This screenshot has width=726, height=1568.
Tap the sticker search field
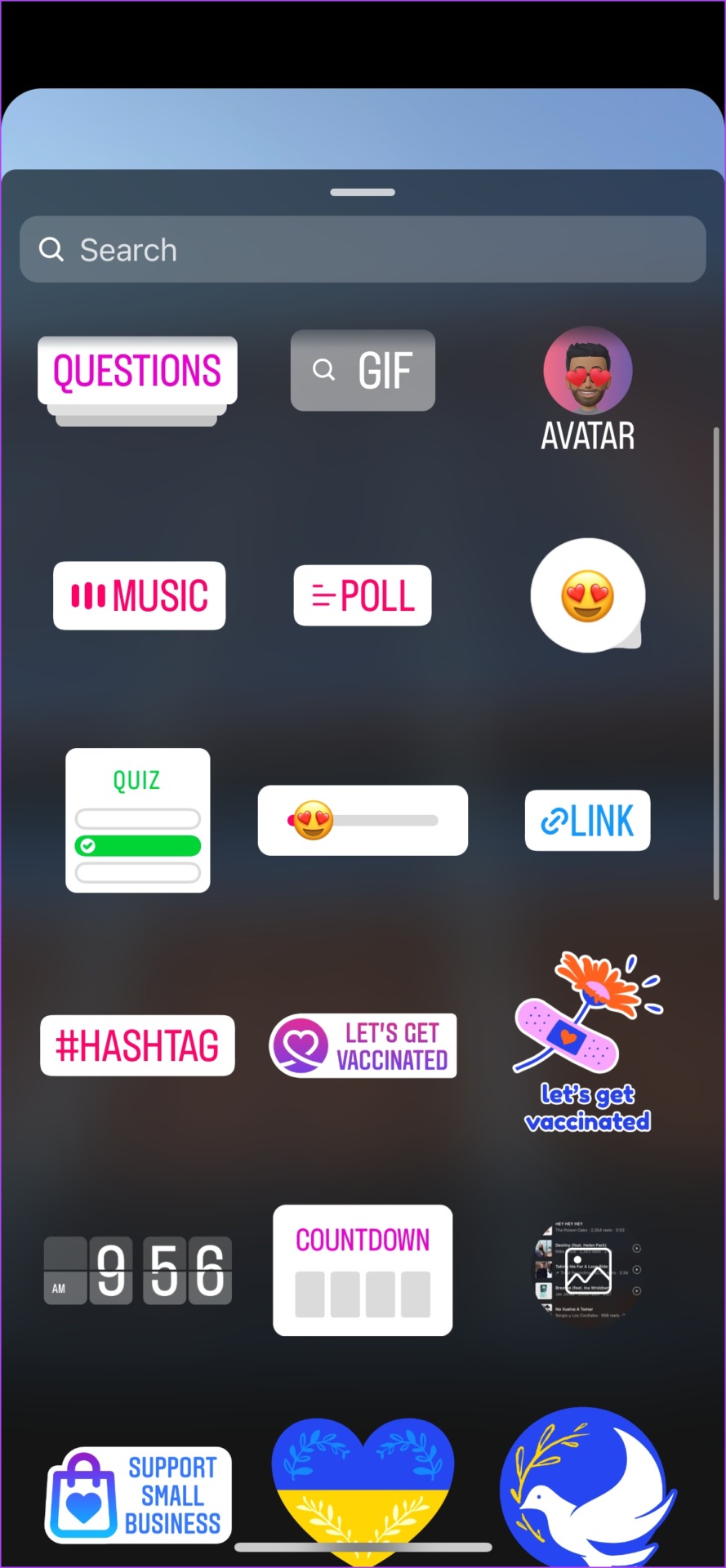(363, 250)
